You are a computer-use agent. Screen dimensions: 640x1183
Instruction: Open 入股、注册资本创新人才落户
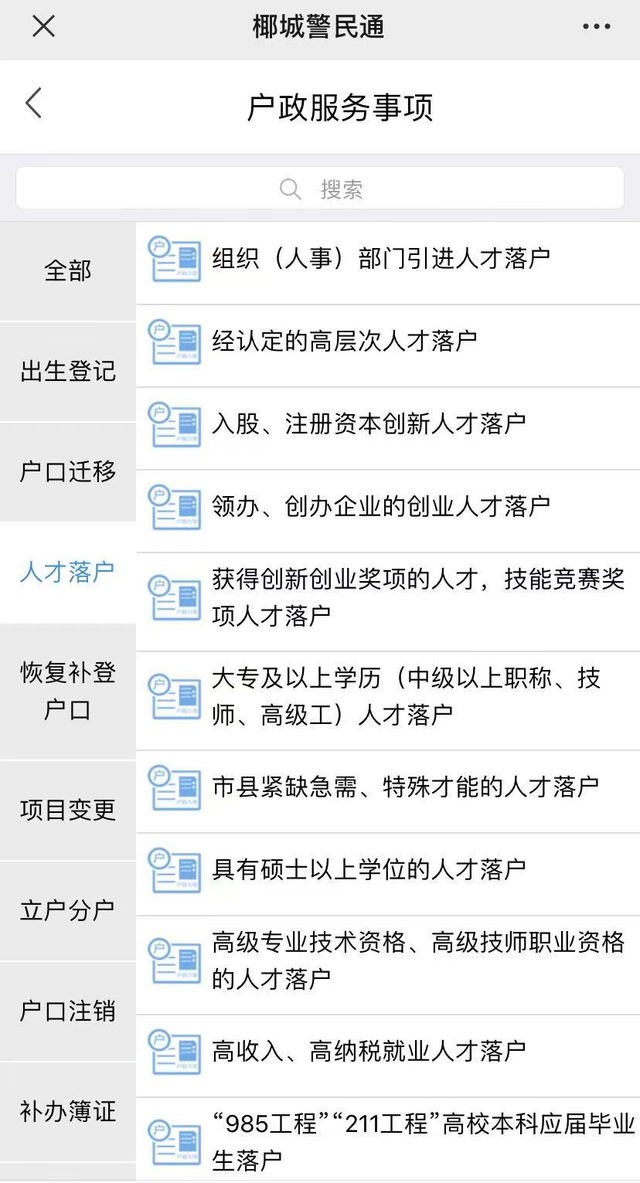click(x=388, y=429)
